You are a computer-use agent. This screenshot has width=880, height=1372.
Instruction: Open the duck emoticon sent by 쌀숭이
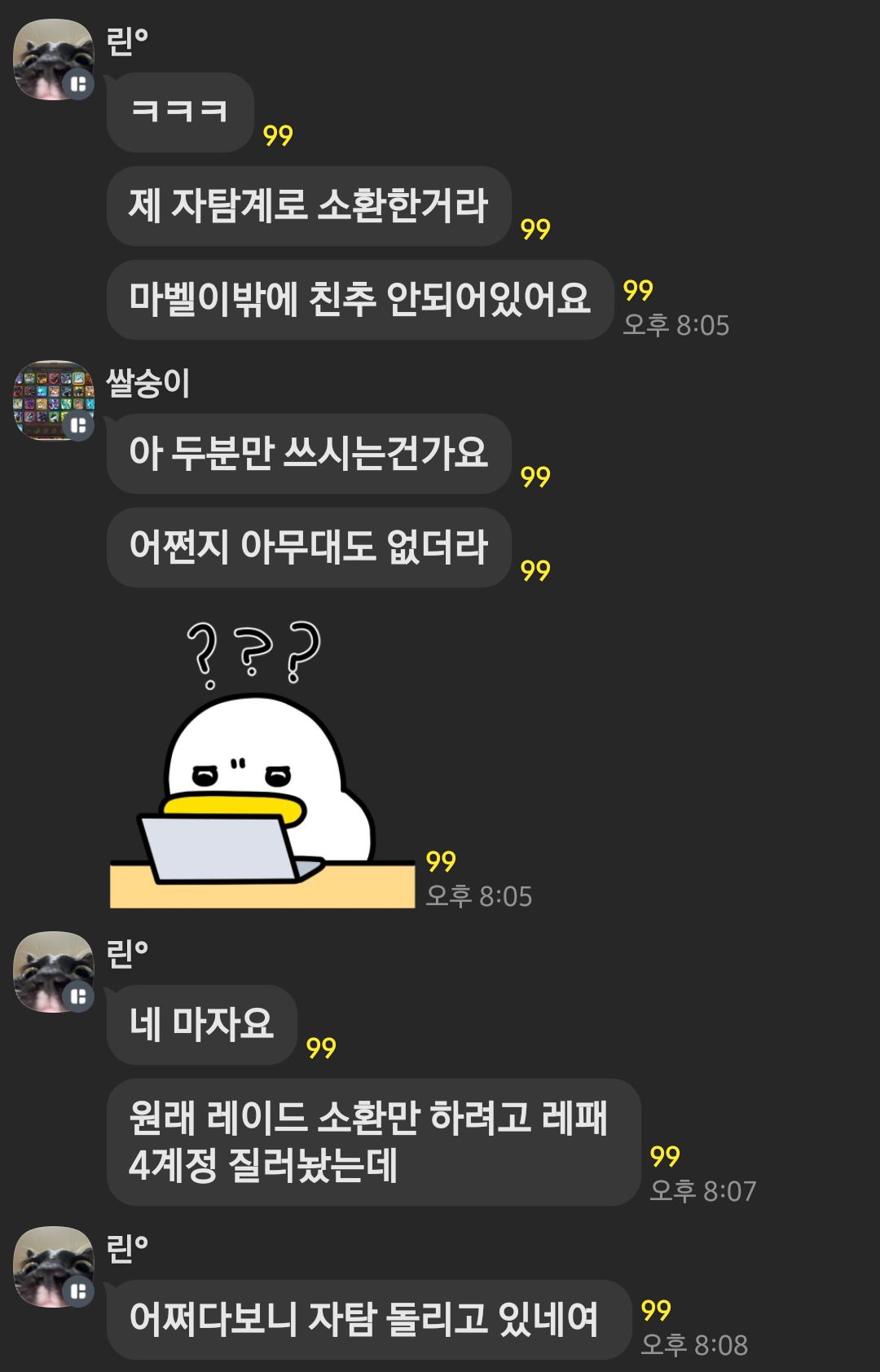point(262,766)
